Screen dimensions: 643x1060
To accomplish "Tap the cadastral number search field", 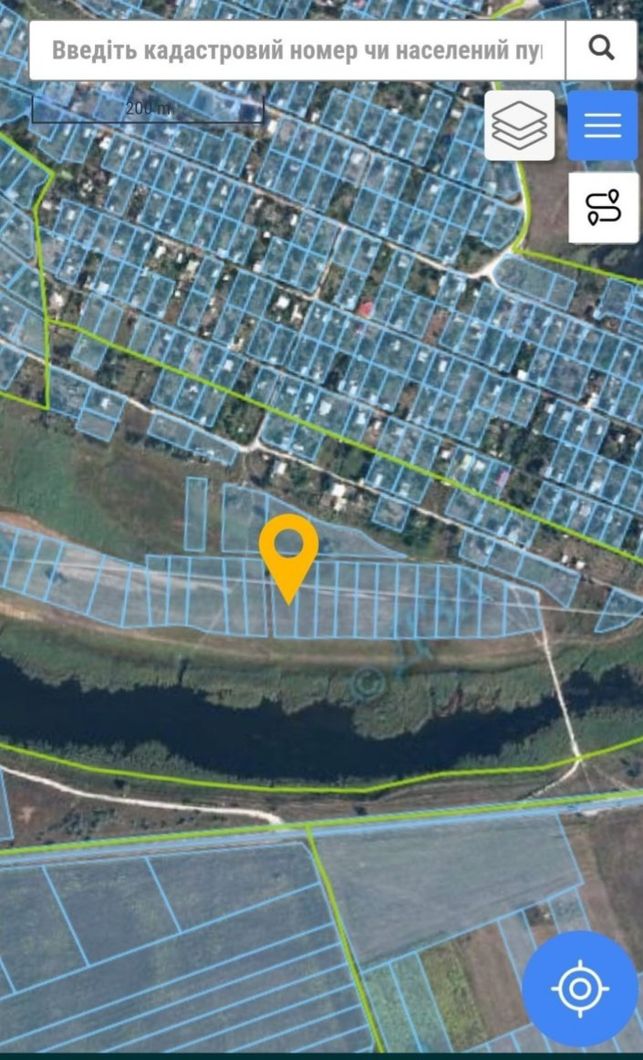I will click(297, 51).
